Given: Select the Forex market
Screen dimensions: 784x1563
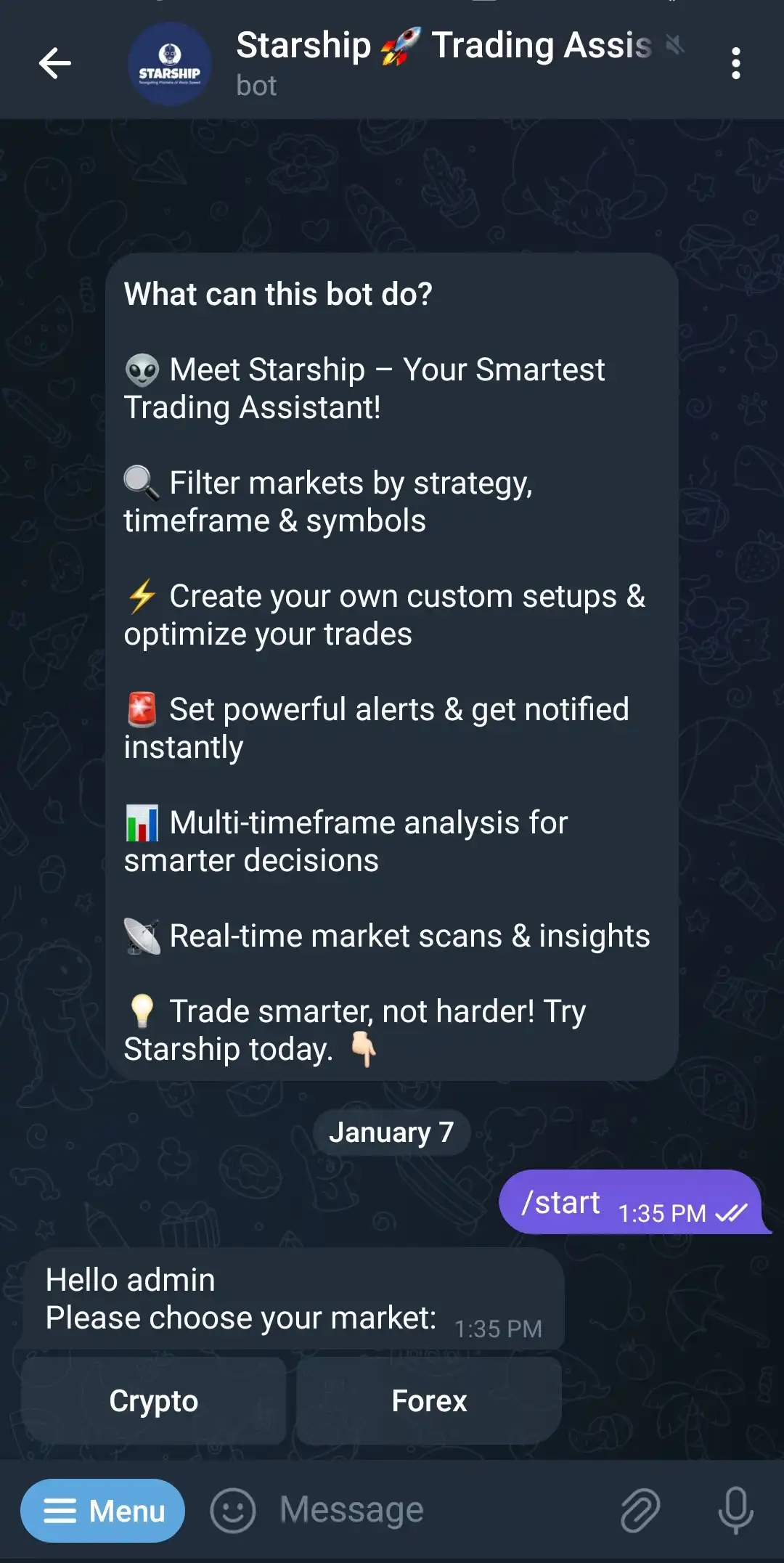Looking at the screenshot, I should (429, 1401).
